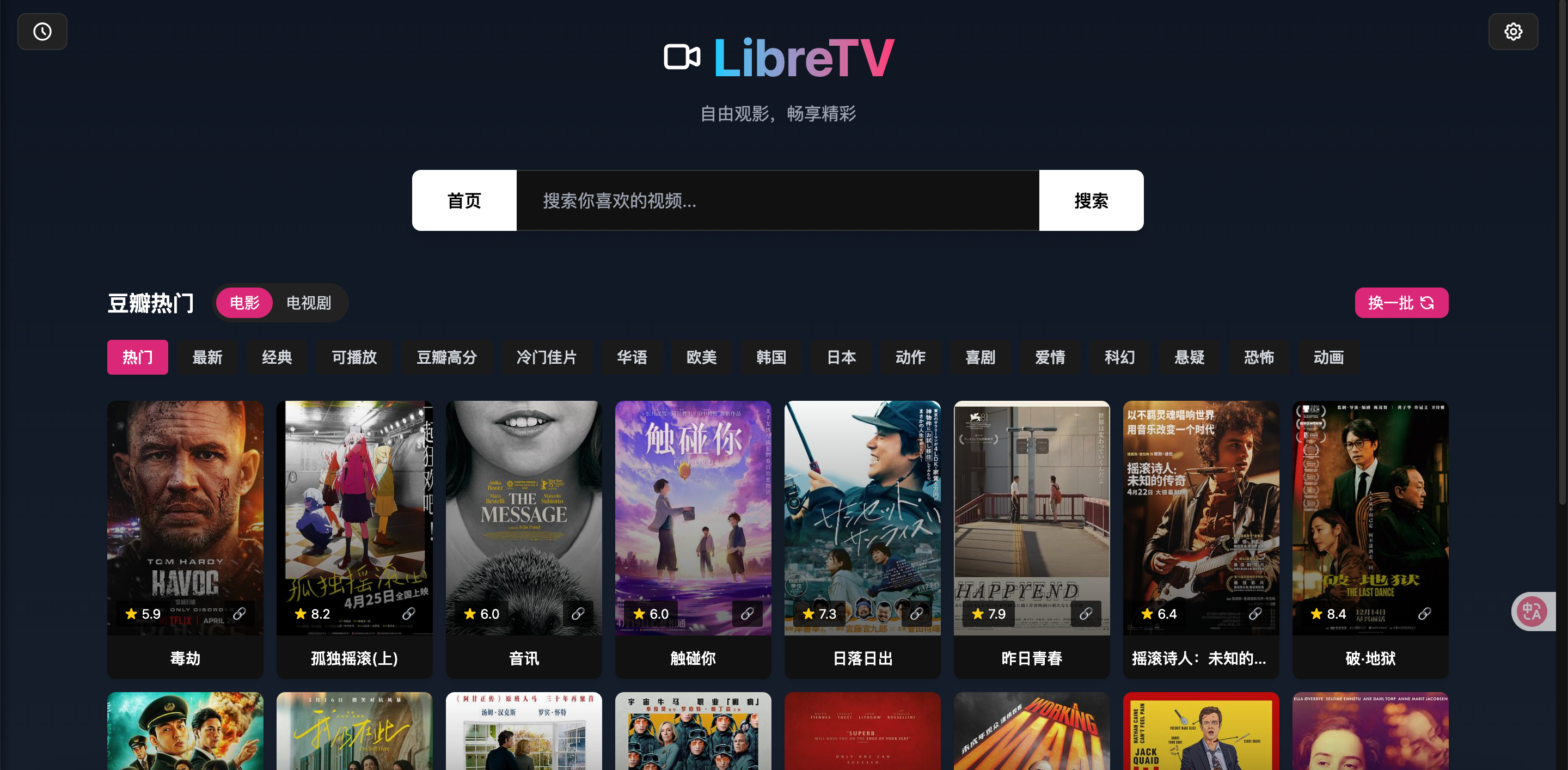Select the 科幻 genre chip
Viewport: 1568px width, 770px height.
point(1119,357)
